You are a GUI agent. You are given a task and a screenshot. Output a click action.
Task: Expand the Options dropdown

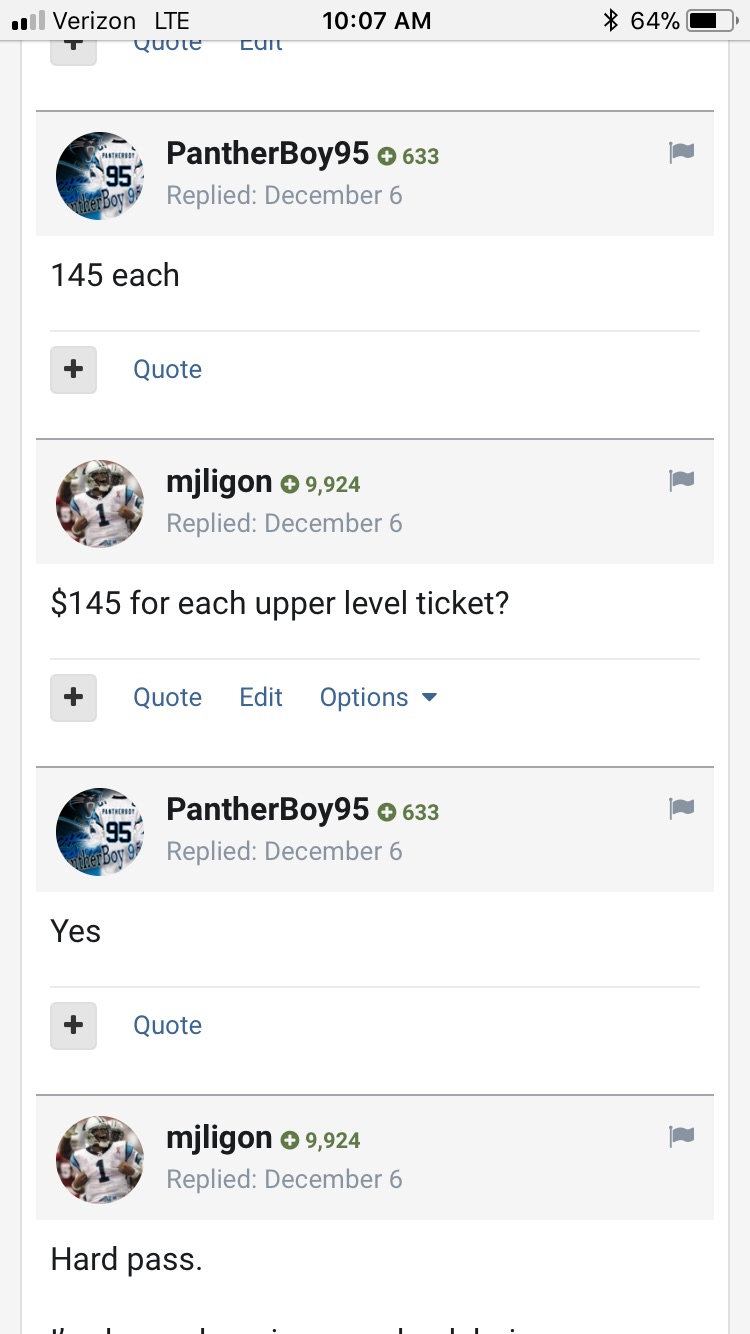click(378, 697)
